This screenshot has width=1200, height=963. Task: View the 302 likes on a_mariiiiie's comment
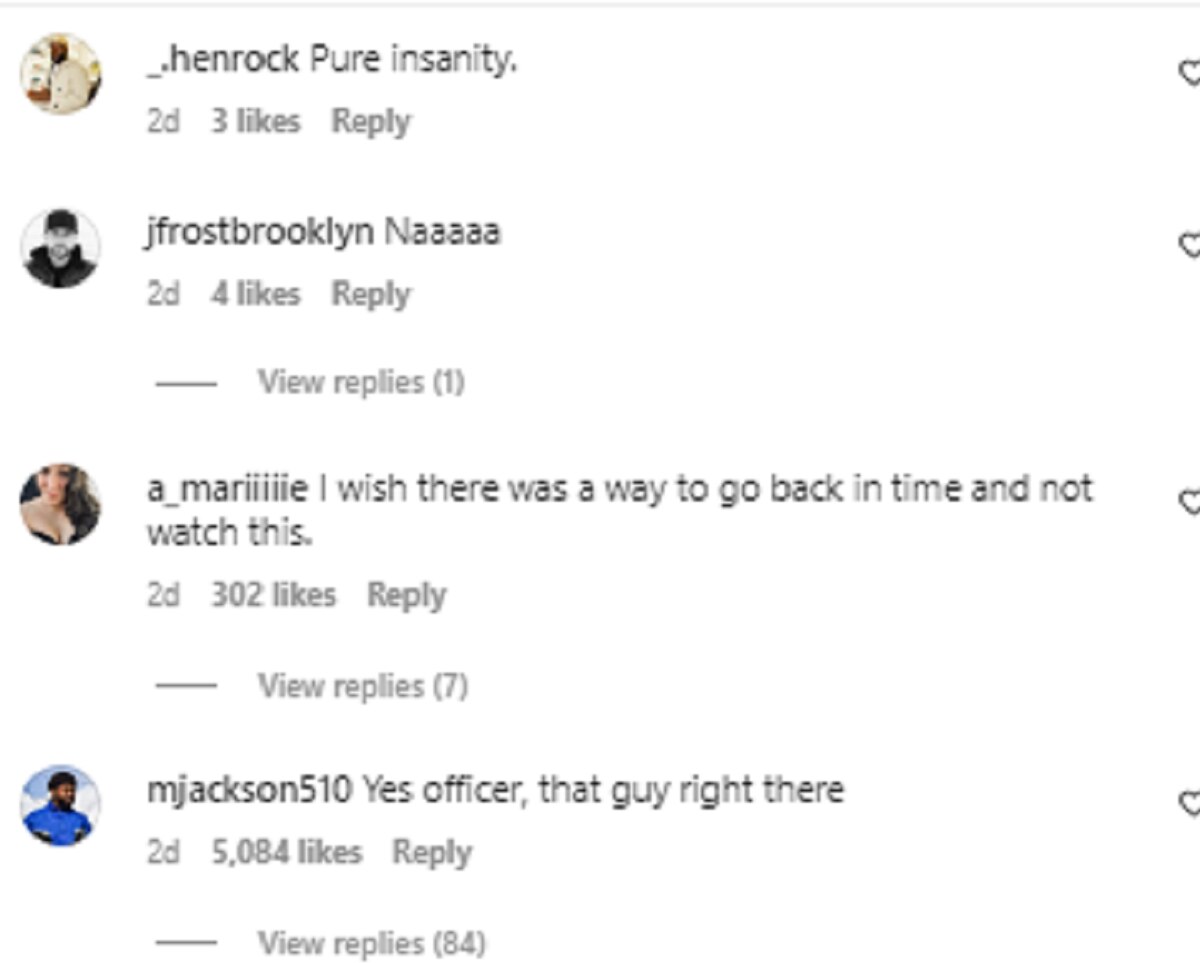[273, 595]
